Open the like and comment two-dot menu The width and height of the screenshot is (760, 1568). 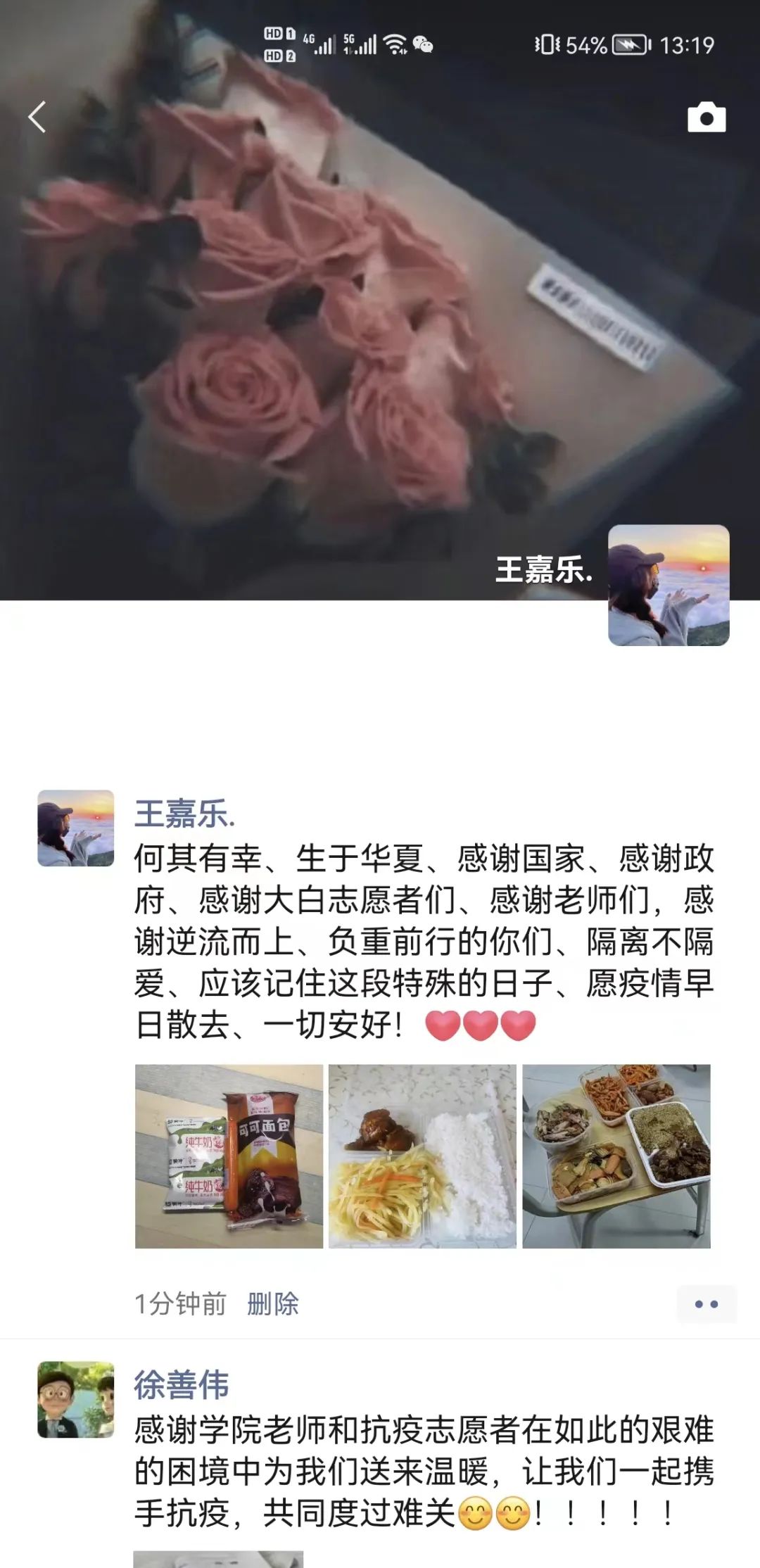coord(706,1304)
